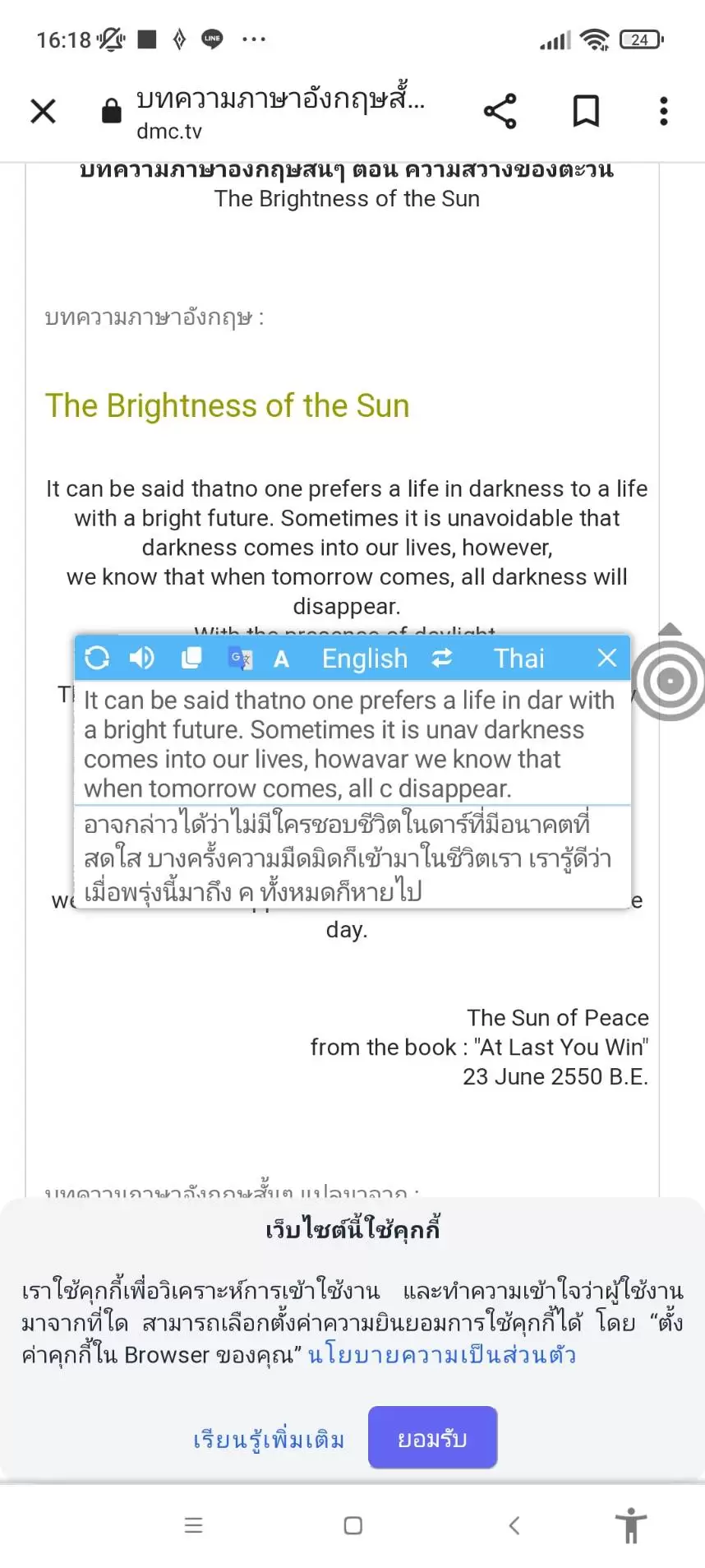
Task: Accept cookies with the ยอมรับ button
Action: [x=432, y=1437]
